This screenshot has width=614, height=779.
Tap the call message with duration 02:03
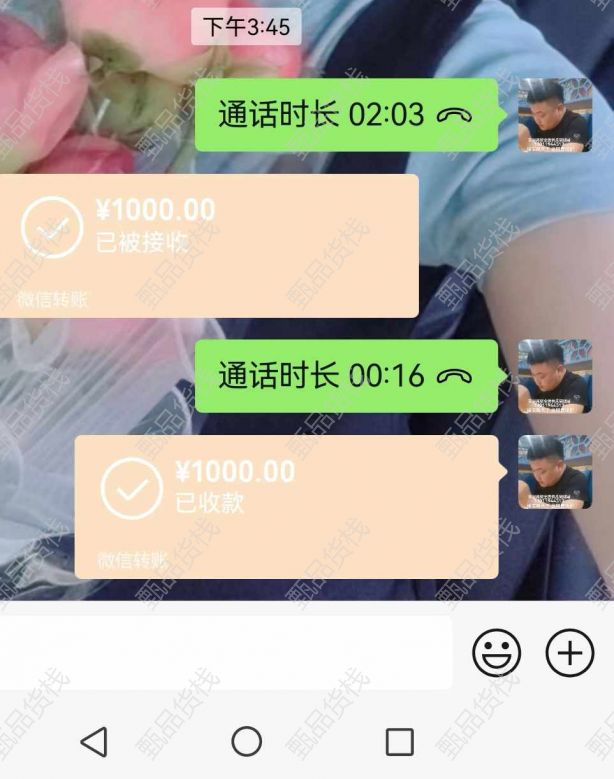pyautogui.click(x=345, y=115)
